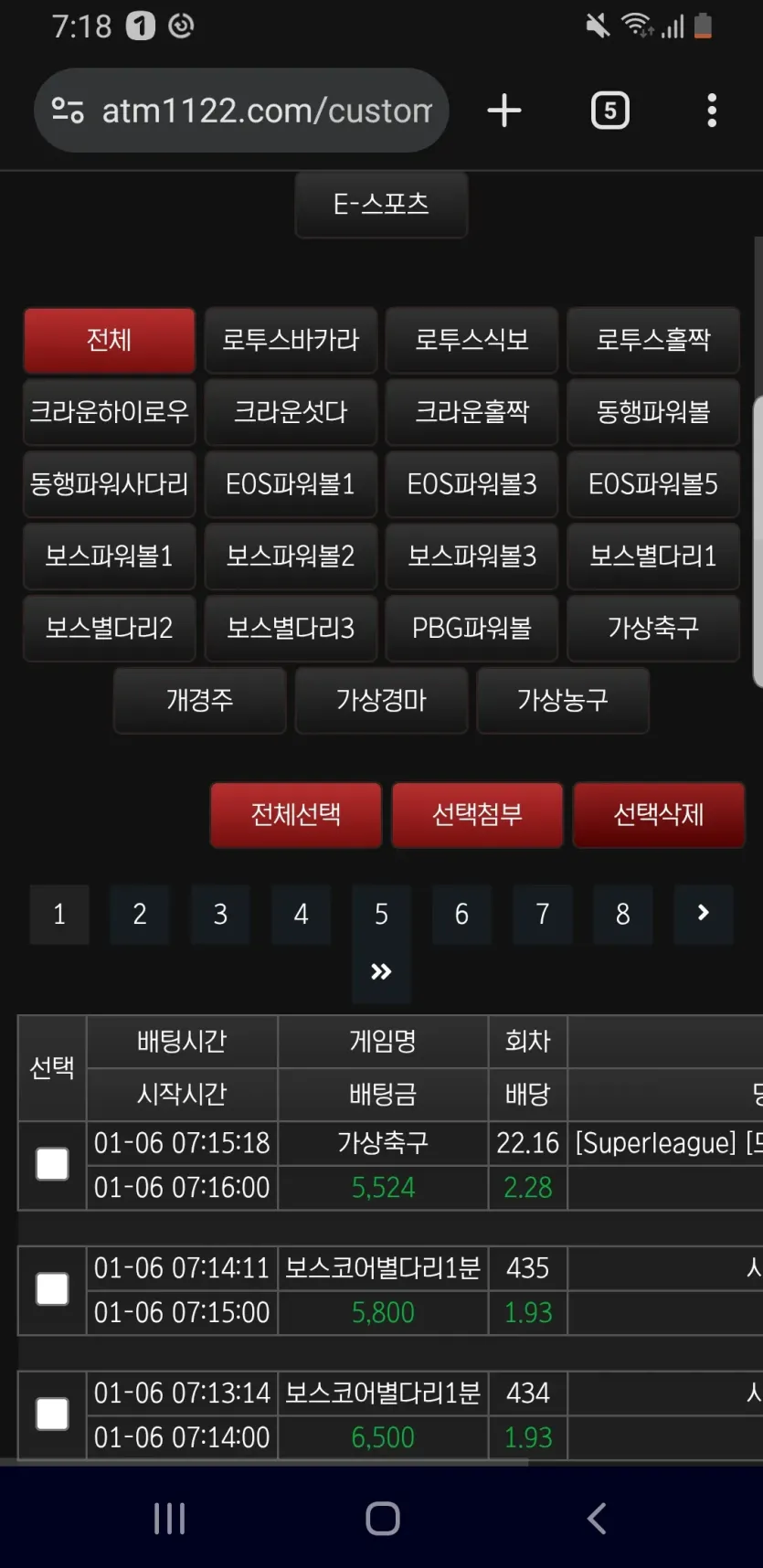
Task: Go to the next page with the single arrow
Action: click(703, 914)
